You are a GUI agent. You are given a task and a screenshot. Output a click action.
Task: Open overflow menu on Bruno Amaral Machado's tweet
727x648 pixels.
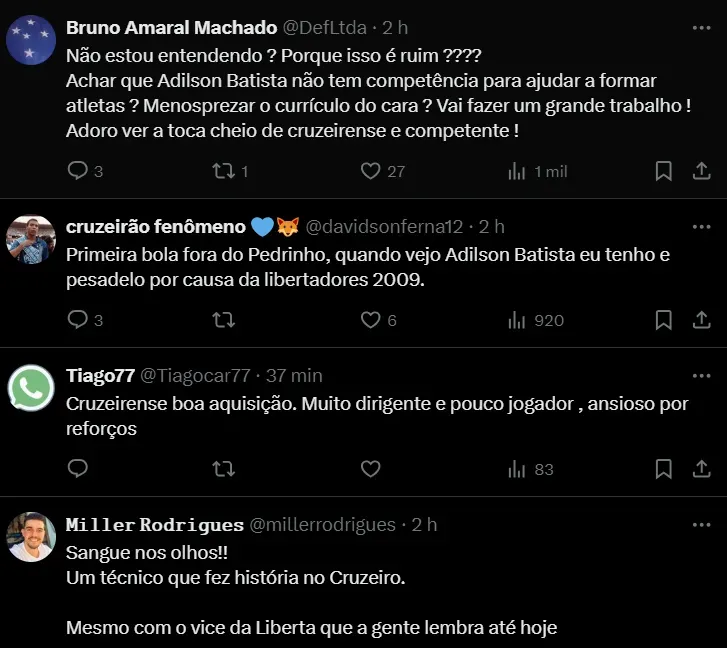pyautogui.click(x=702, y=27)
